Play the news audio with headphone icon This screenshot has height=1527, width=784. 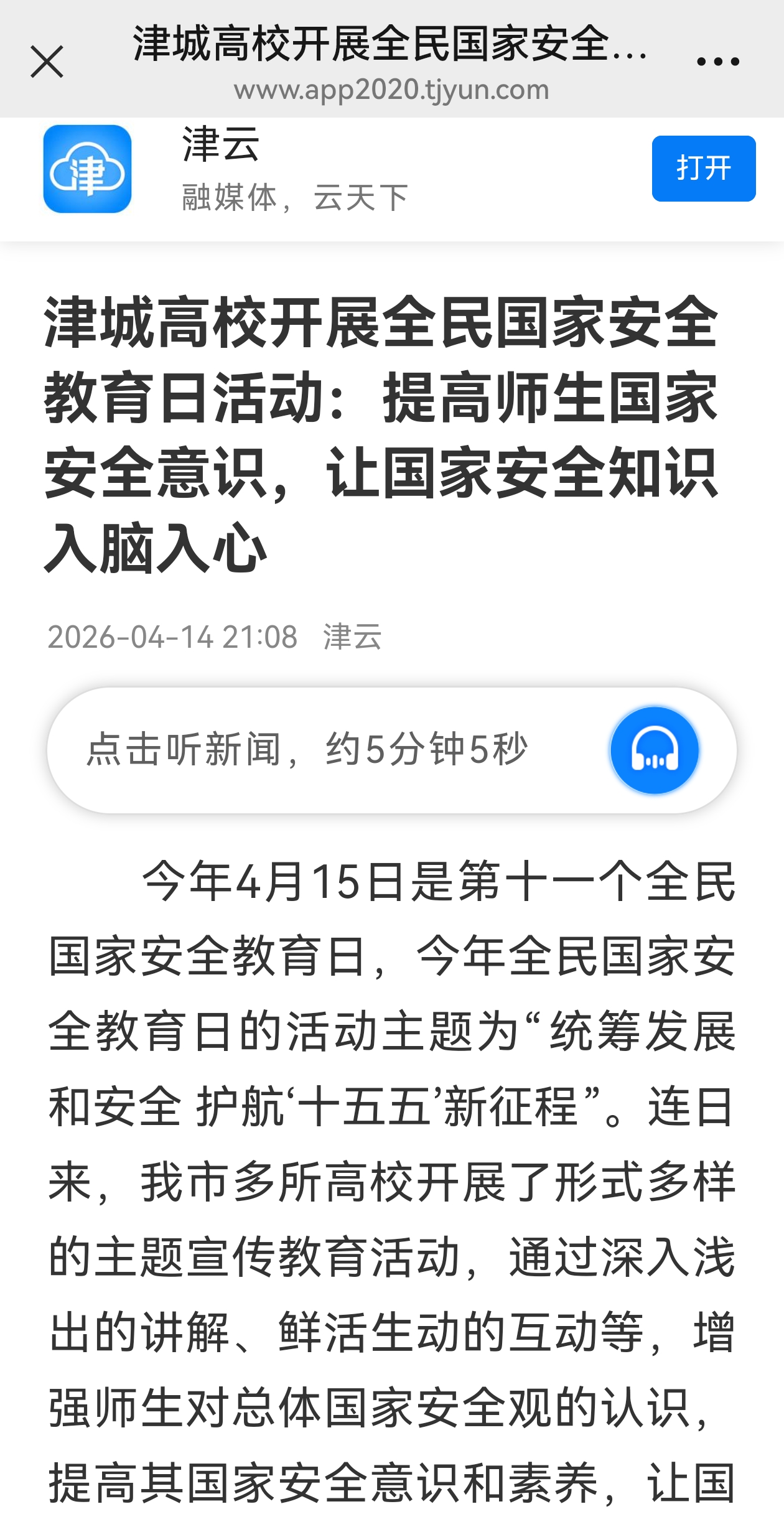[654, 750]
